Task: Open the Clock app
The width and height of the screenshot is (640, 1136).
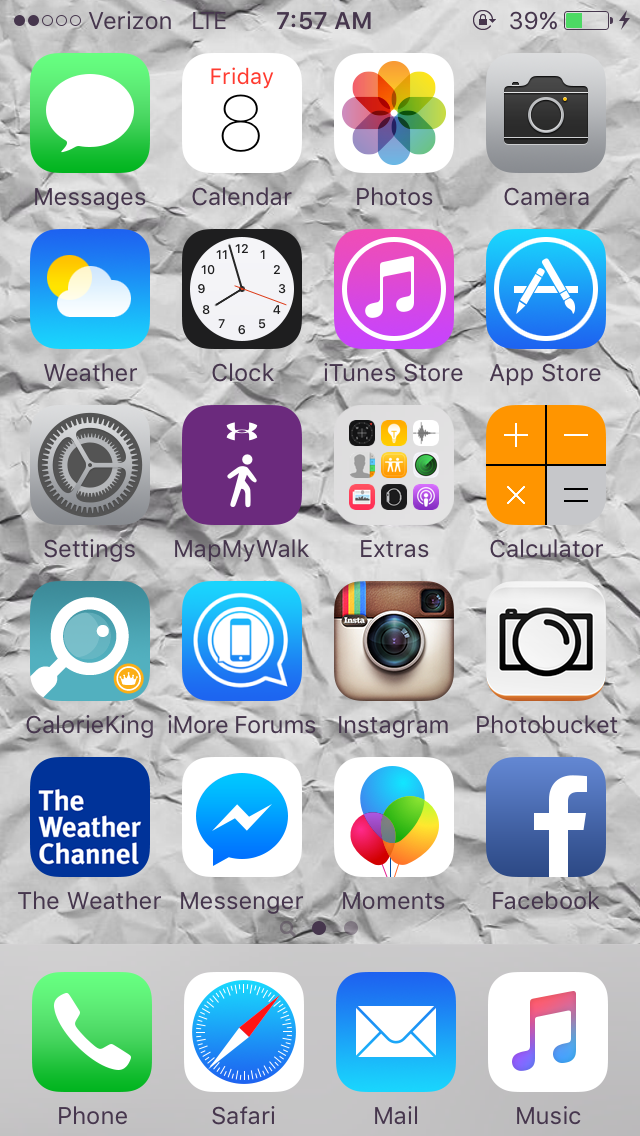Action: [242, 289]
